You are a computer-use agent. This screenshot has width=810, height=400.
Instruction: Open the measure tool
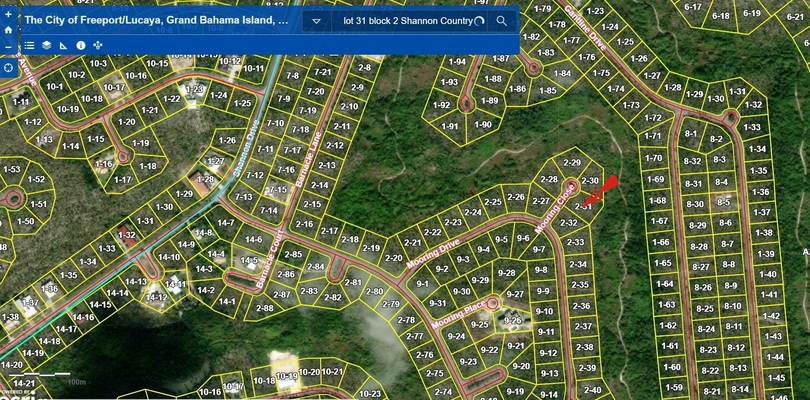pyautogui.click(x=63, y=45)
